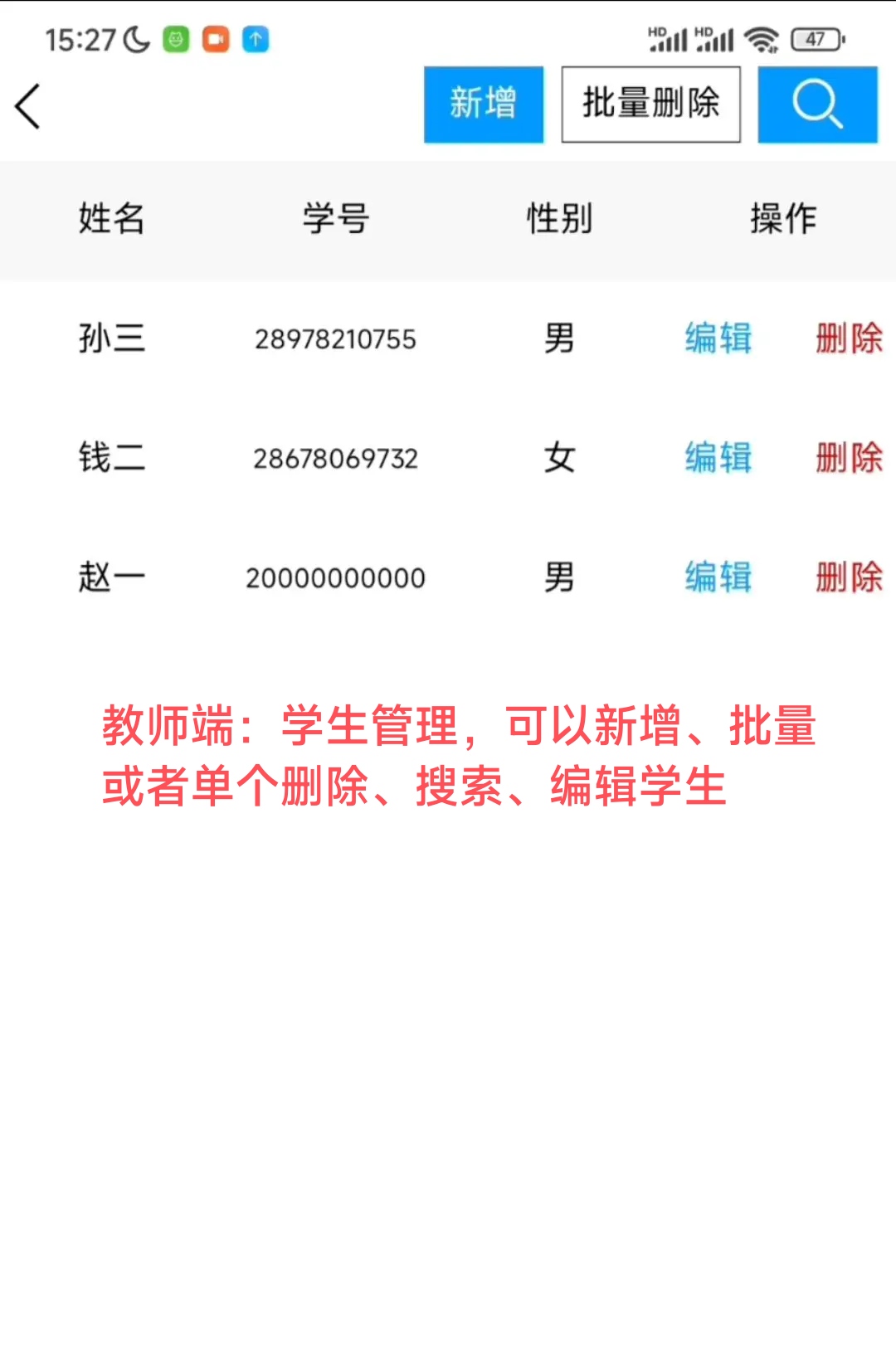The width and height of the screenshot is (896, 1354).
Task: Delete student 赵一
Action: (850, 577)
